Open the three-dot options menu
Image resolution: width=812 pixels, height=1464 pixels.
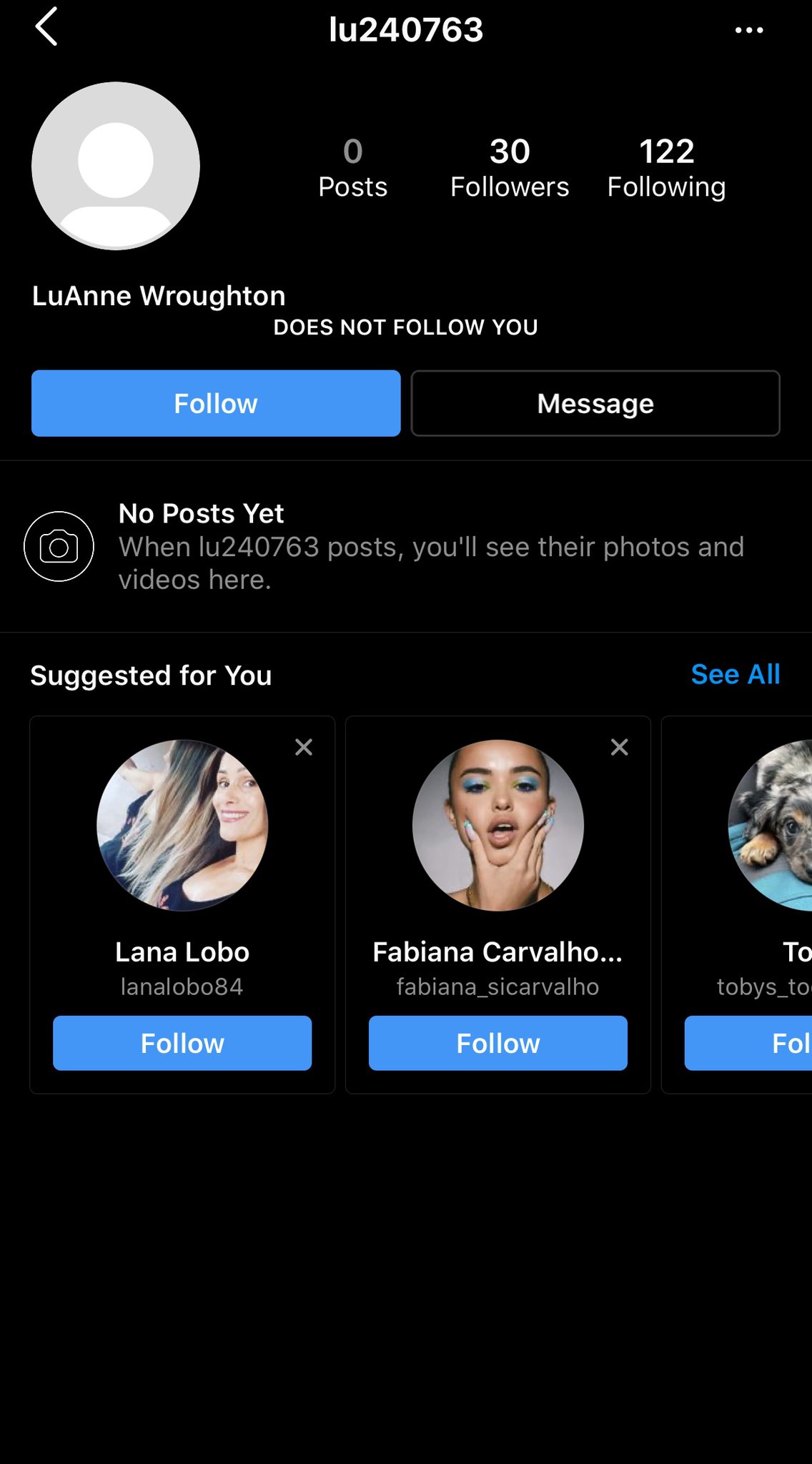click(x=749, y=30)
